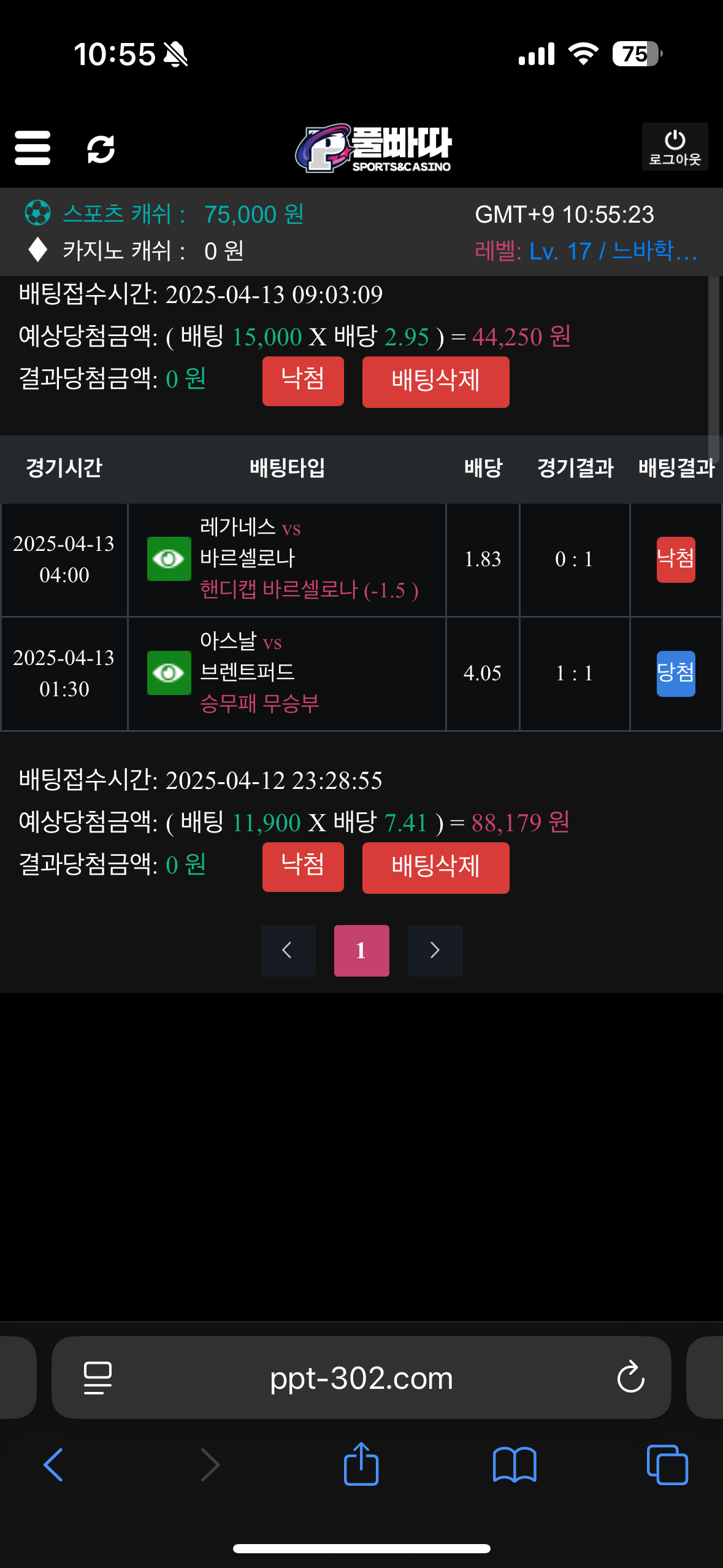View the 아스날 vs 브렌트퍼드 match eye icon
The image size is (723, 1568).
(169, 673)
